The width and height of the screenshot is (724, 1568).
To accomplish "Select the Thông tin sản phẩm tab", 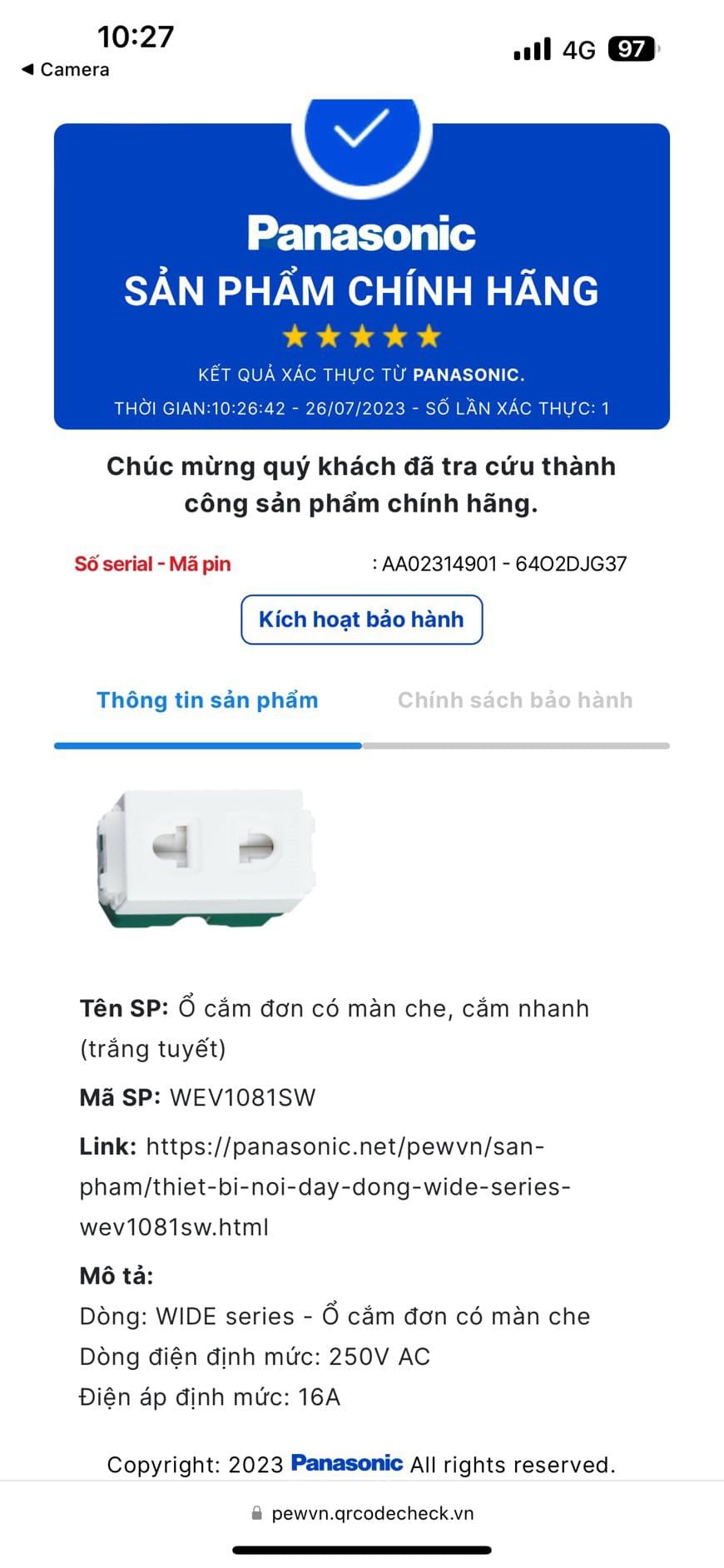I will point(207,700).
